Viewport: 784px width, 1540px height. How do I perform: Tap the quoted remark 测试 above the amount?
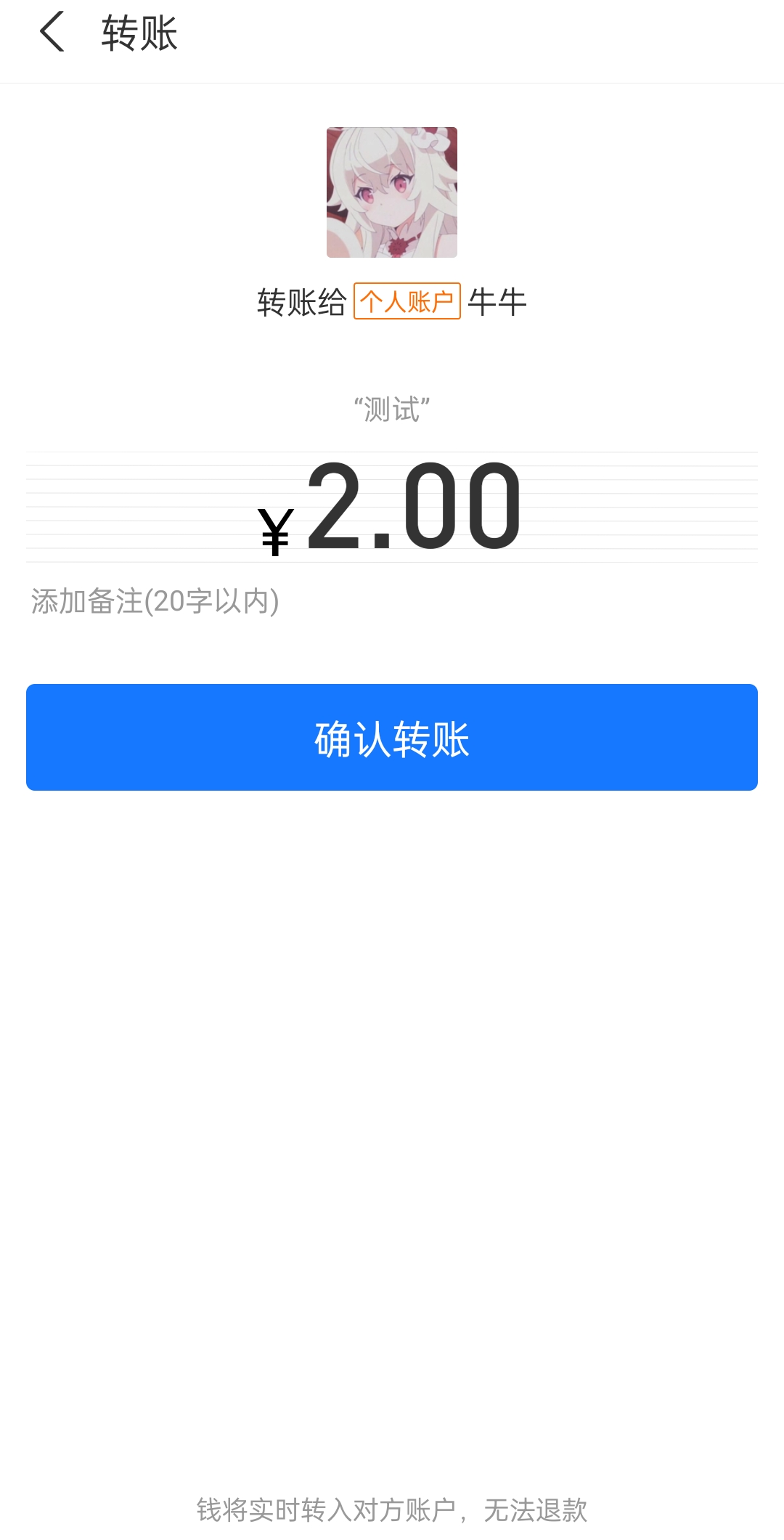[391, 407]
